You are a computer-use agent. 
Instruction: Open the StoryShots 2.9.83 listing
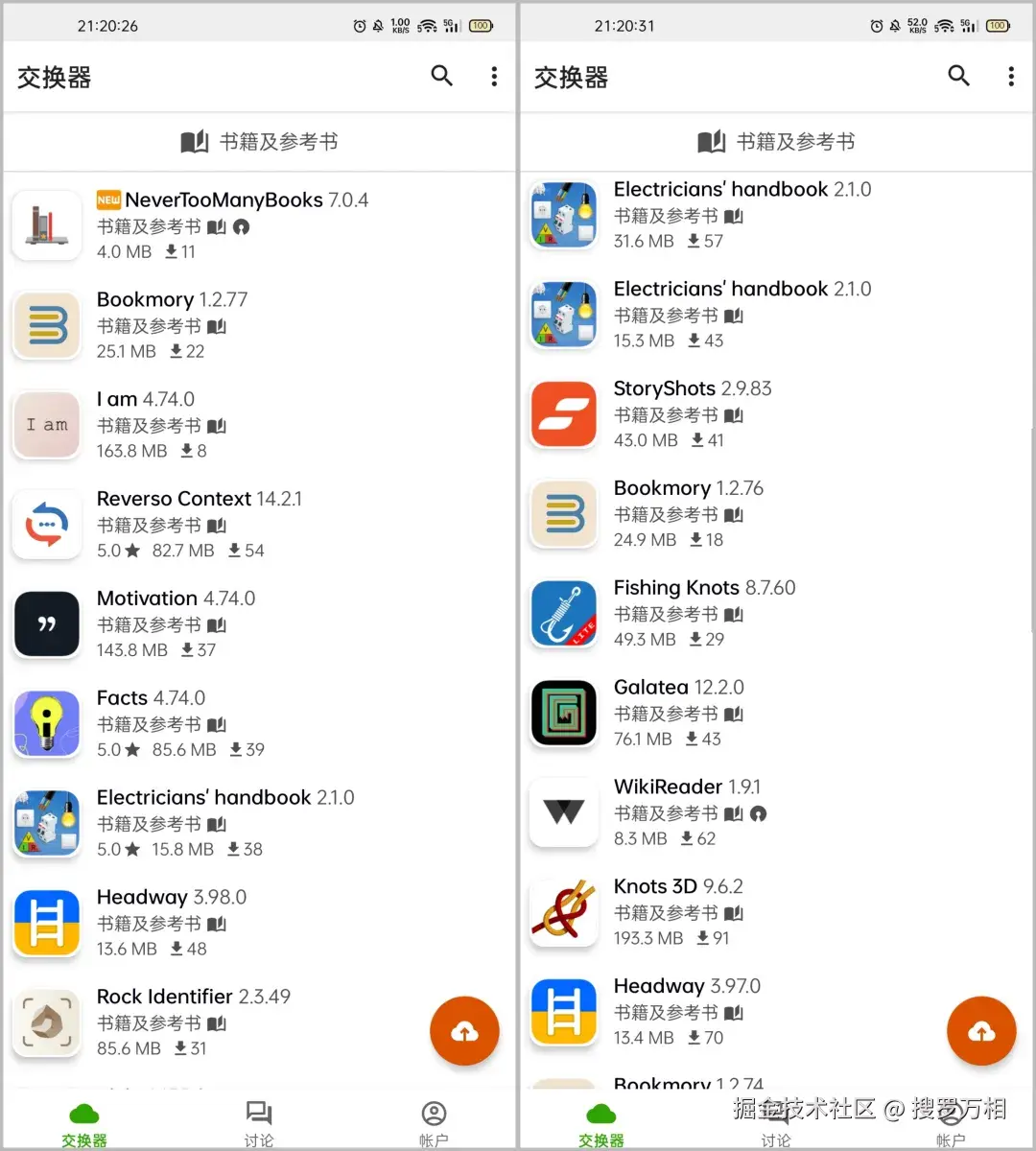click(x=692, y=413)
